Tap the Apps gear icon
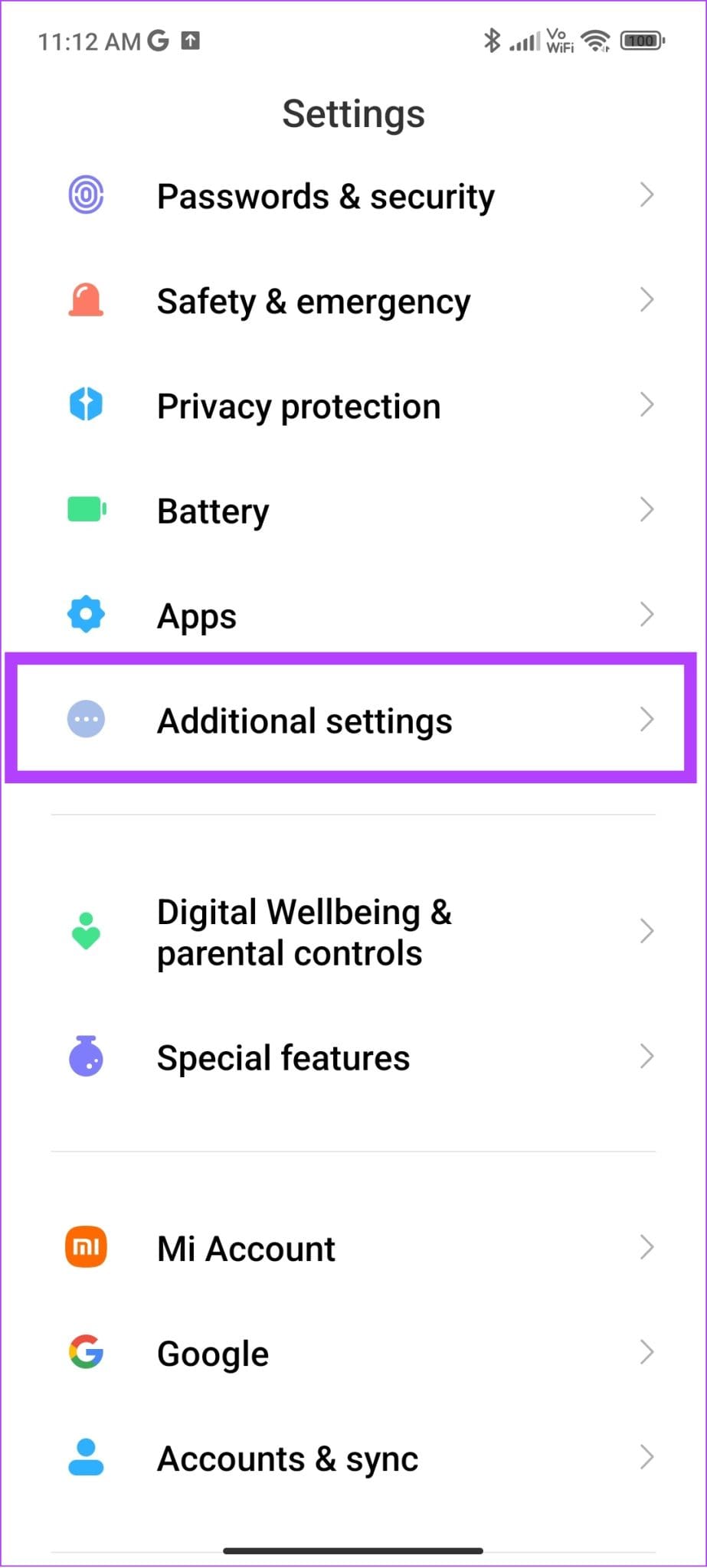 (85, 613)
